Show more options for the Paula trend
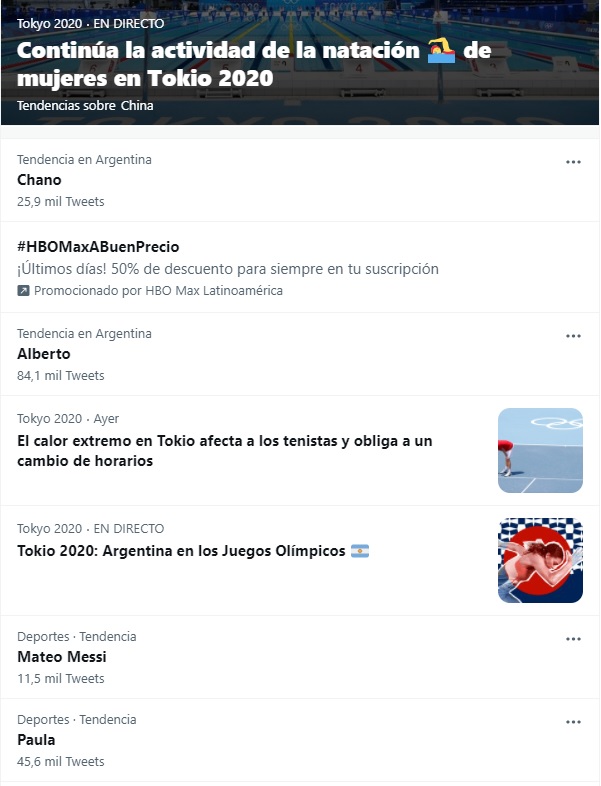The height and width of the screenshot is (786, 601). coord(573,721)
